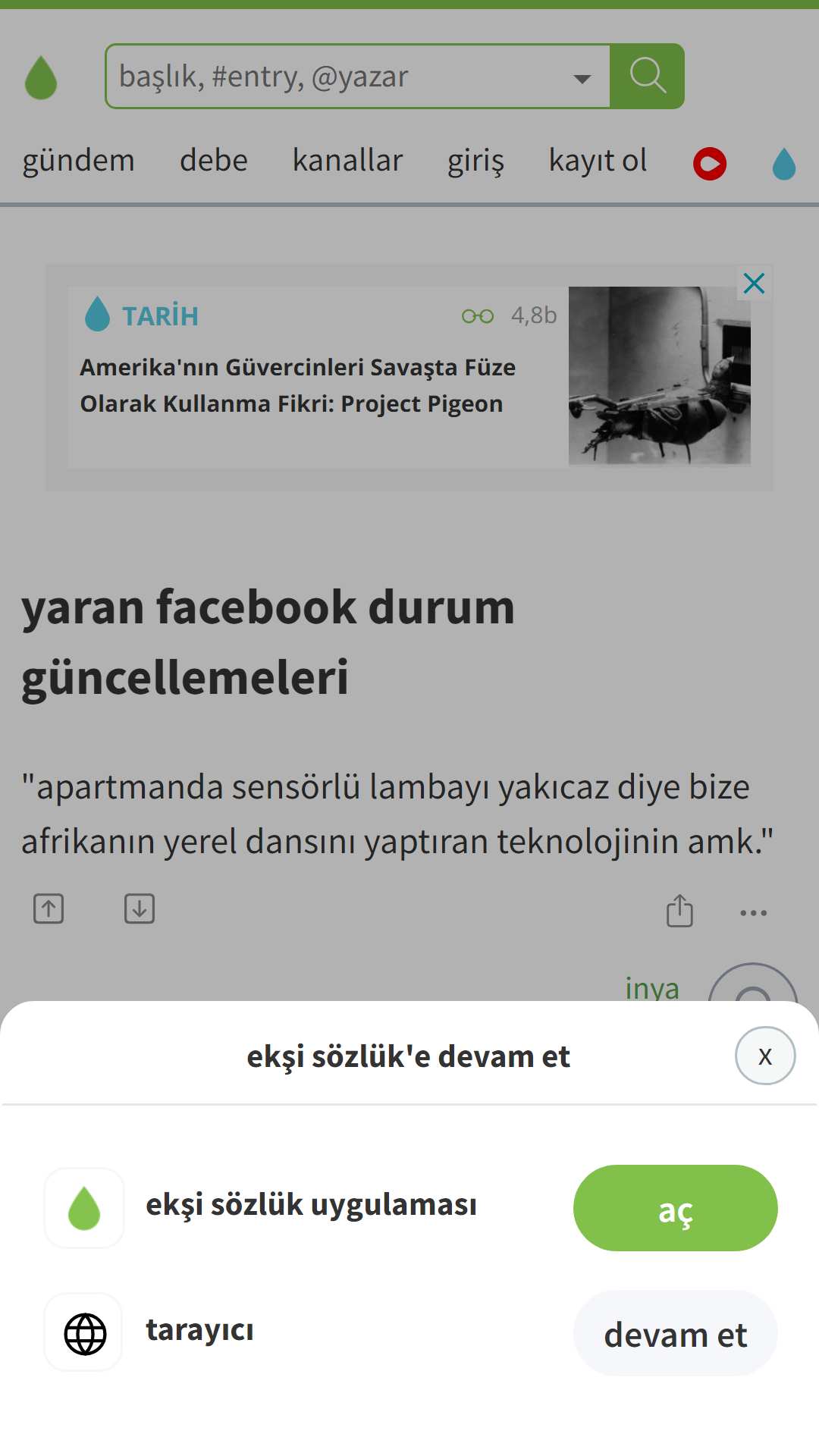819x1456 pixels.
Task: Upvote the sensörlü lamba entry
Action: click(49, 908)
